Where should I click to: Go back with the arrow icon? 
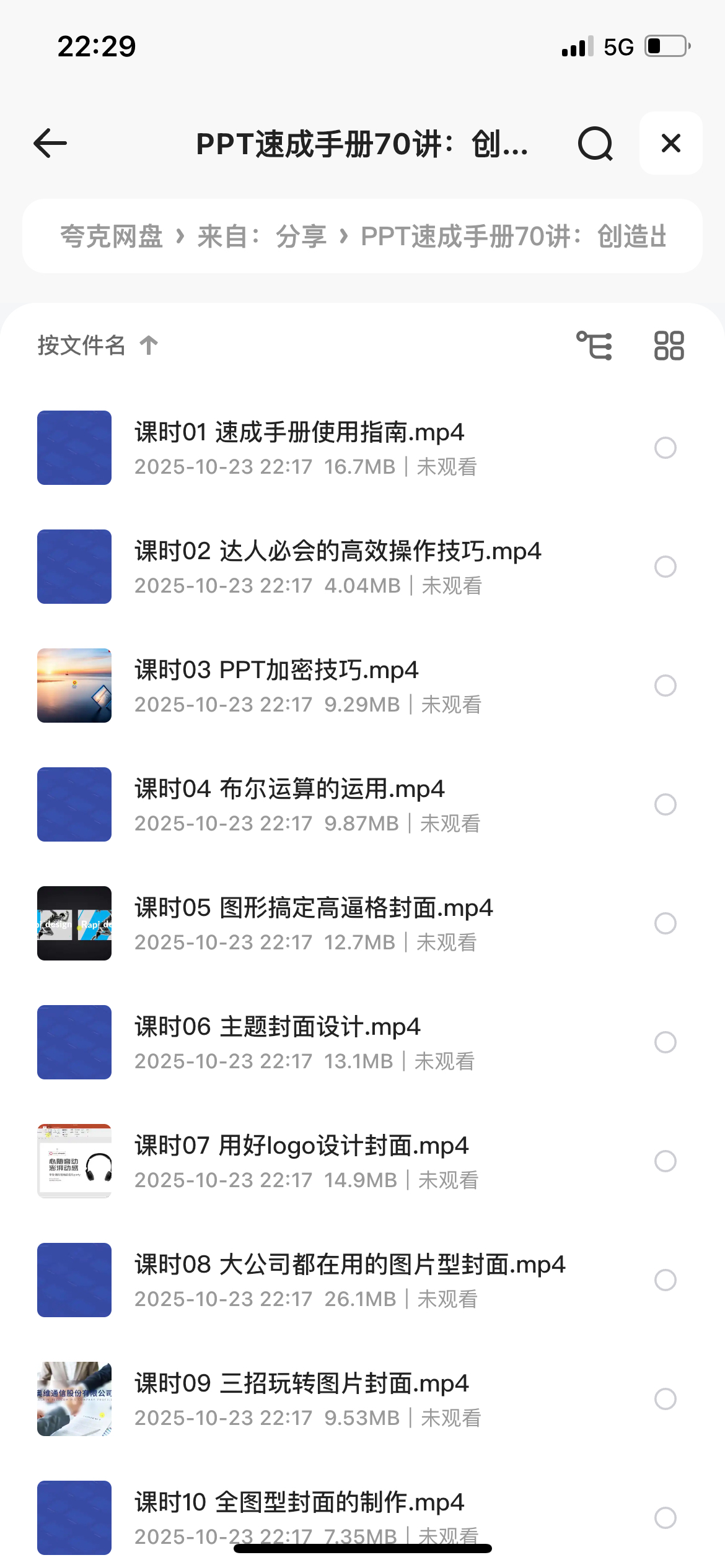click(50, 143)
